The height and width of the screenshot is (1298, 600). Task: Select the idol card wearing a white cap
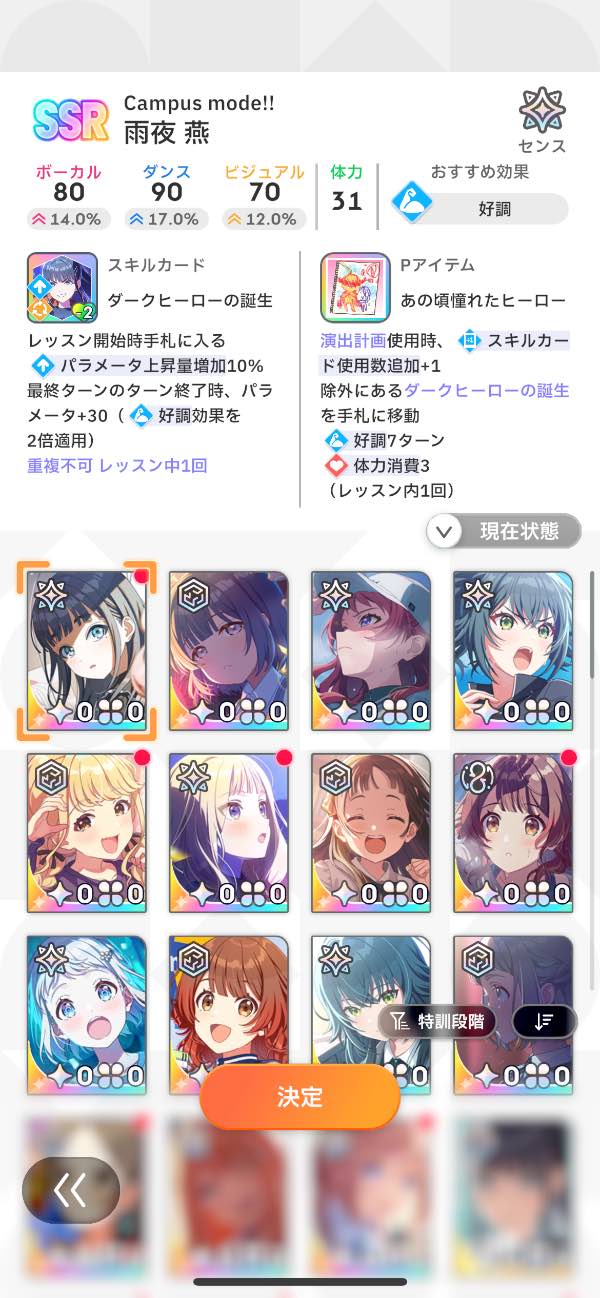point(371,648)
